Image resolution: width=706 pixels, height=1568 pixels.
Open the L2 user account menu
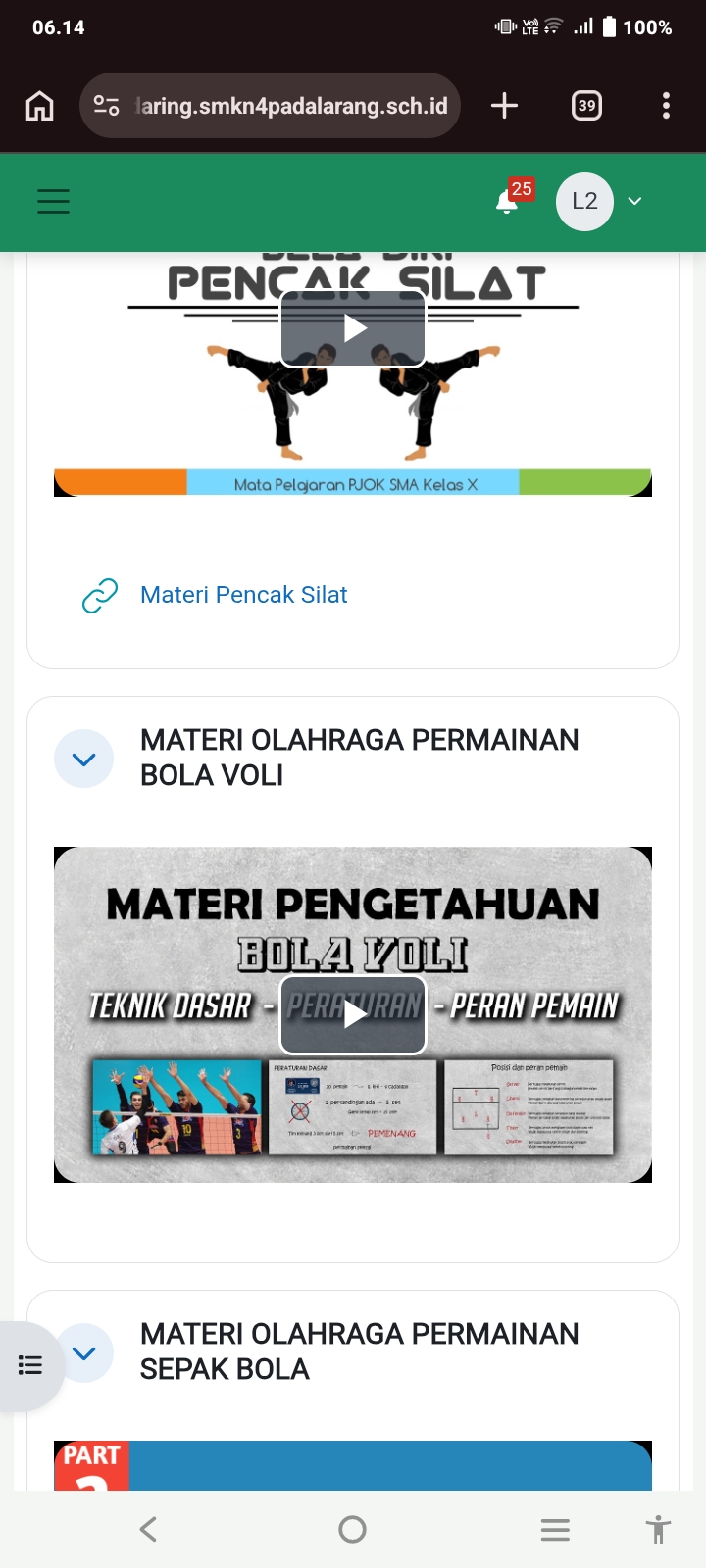[x=600, y=201]
